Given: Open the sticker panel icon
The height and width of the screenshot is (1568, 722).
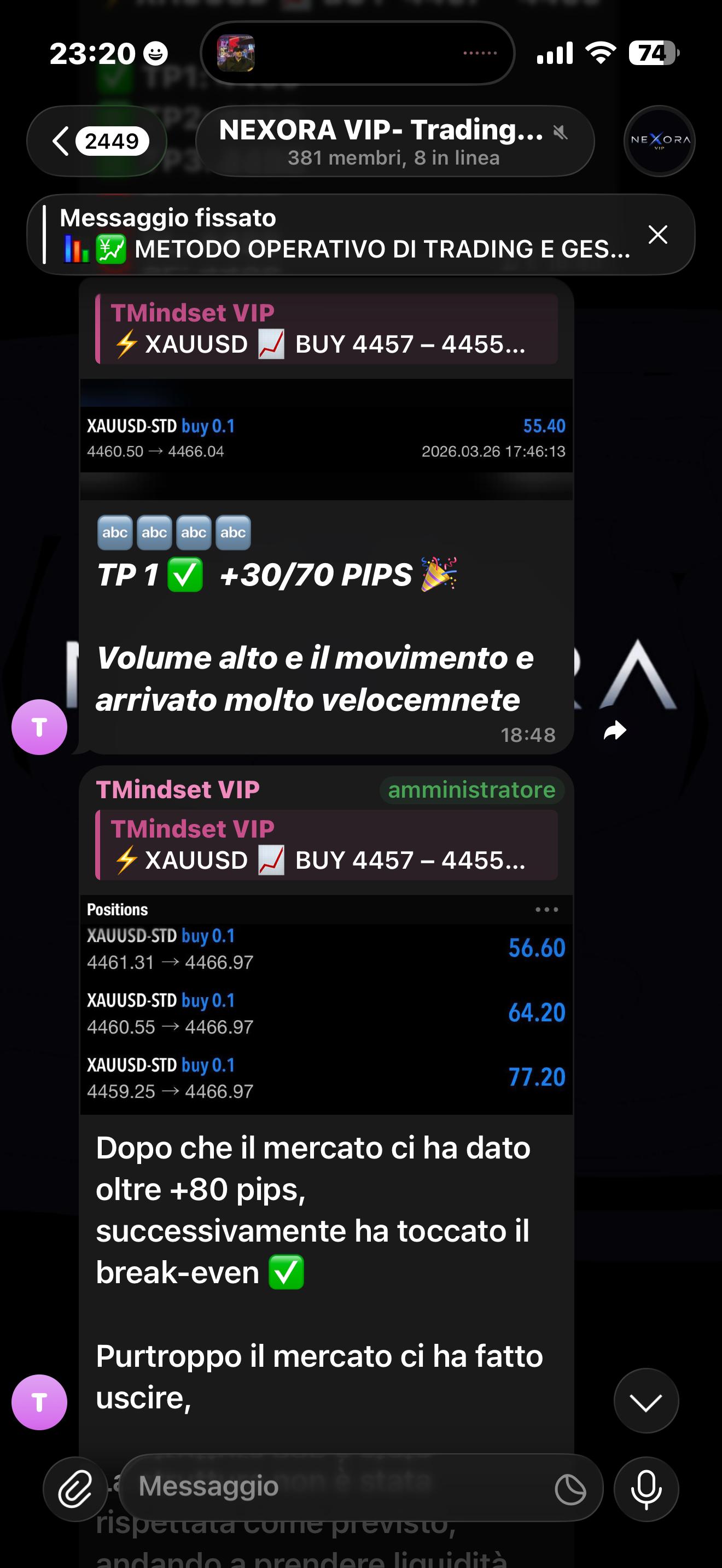Looking at the screenshot, I should pyautogui.click(x=570, y=1489).
